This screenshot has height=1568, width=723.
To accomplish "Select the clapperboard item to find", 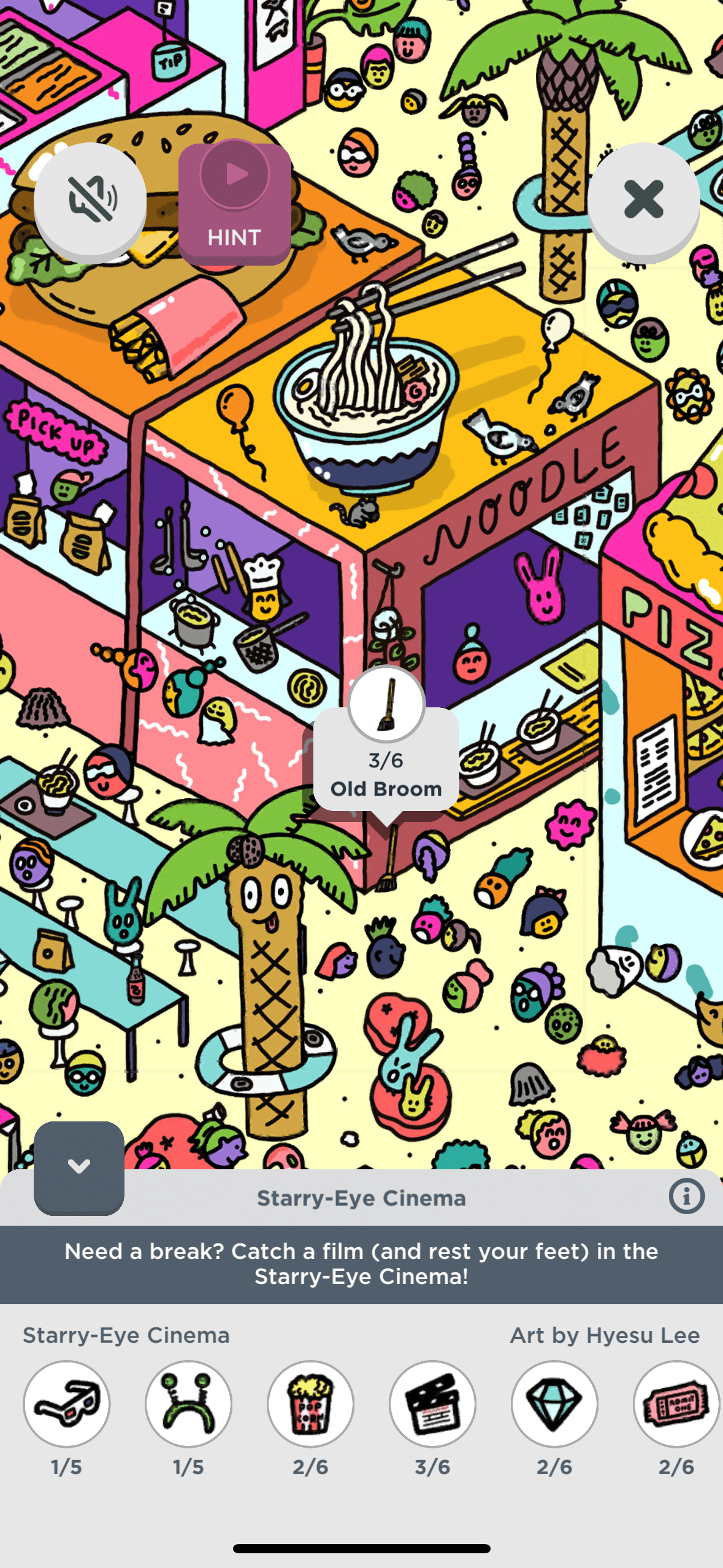I will [x=432, y=1403].
